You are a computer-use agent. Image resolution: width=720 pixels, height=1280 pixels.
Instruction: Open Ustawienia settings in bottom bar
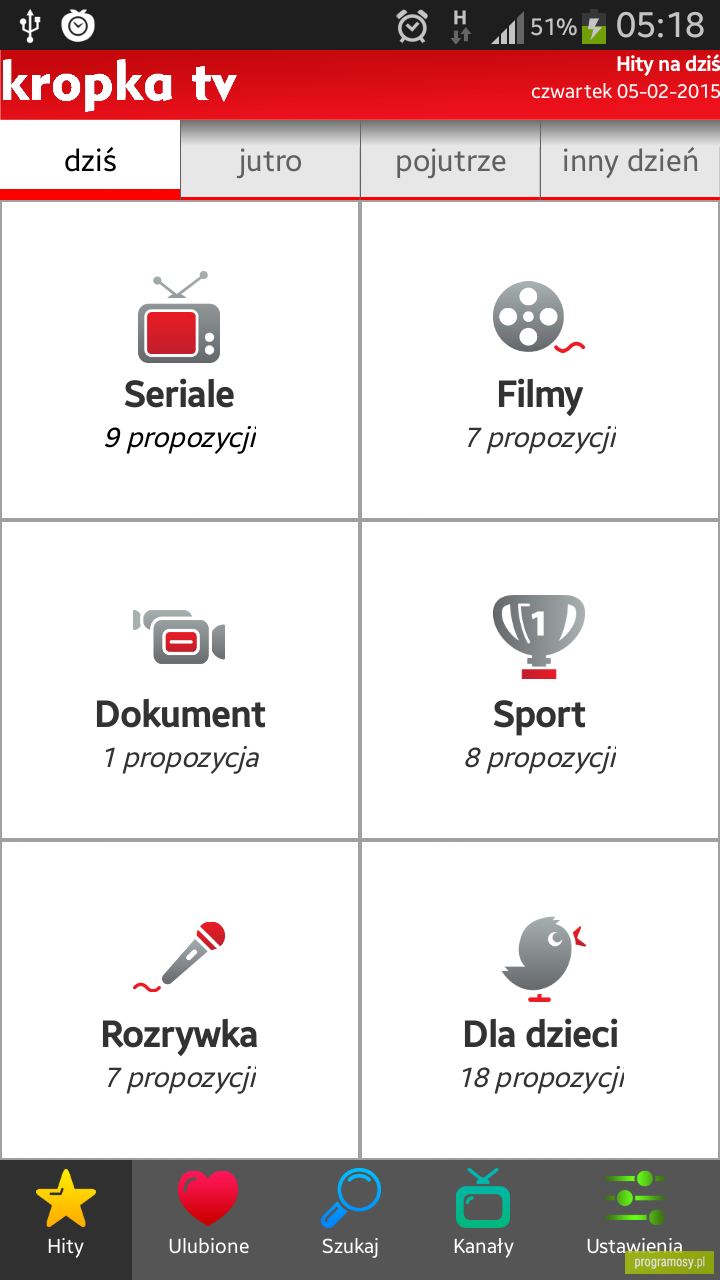[635, 1220]
